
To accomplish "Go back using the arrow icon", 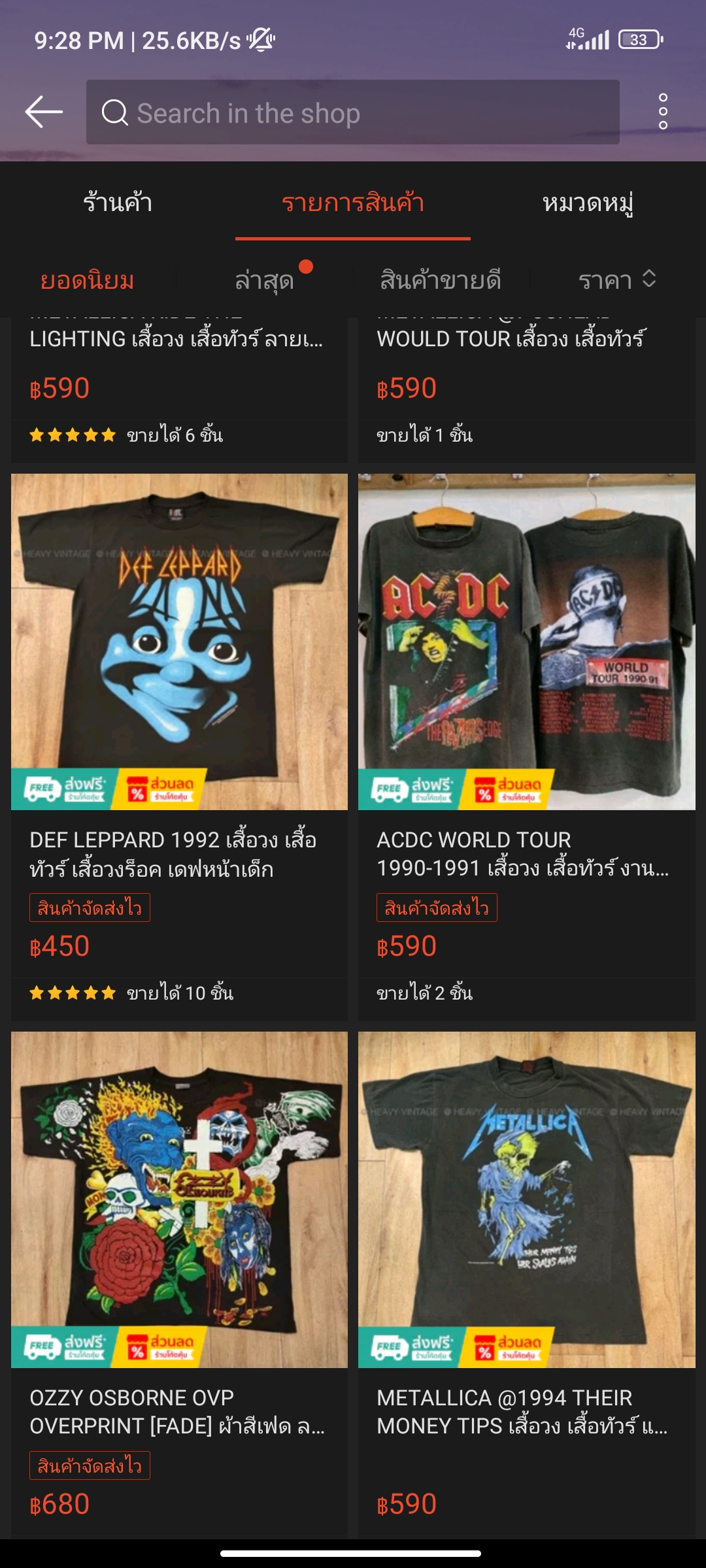I will tap(44, 112).
